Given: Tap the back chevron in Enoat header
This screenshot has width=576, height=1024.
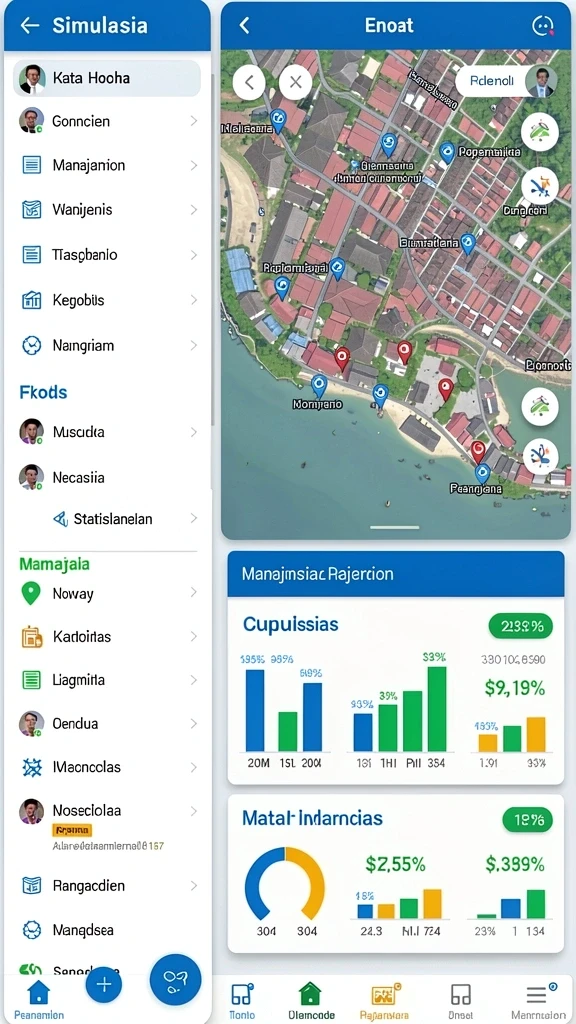Looking at the screenshot, I should pos(244,25).
